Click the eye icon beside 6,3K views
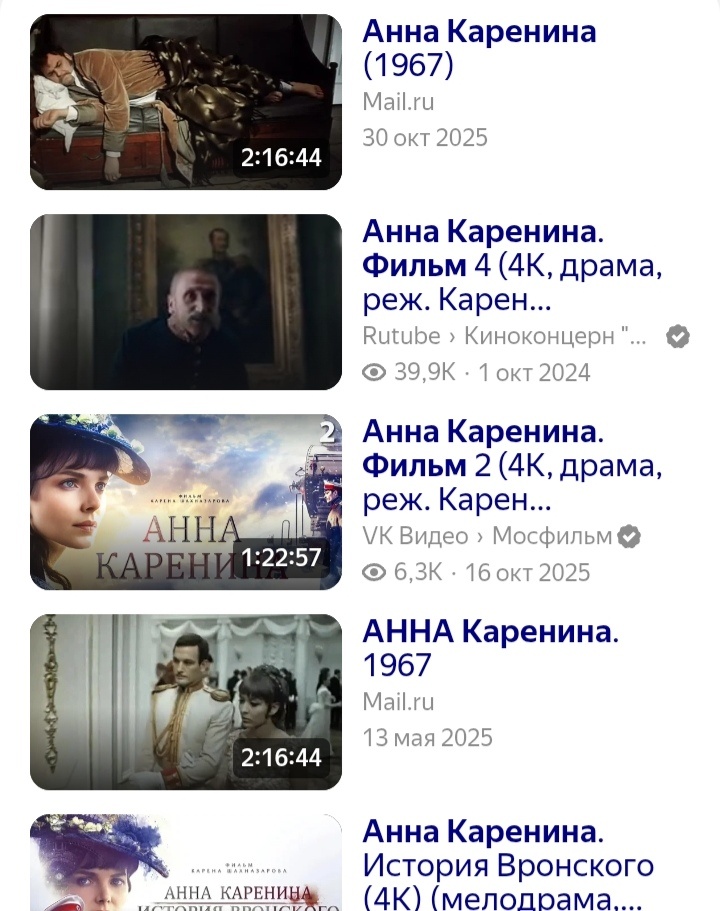The image size is (720, 911). coord(374,572)
